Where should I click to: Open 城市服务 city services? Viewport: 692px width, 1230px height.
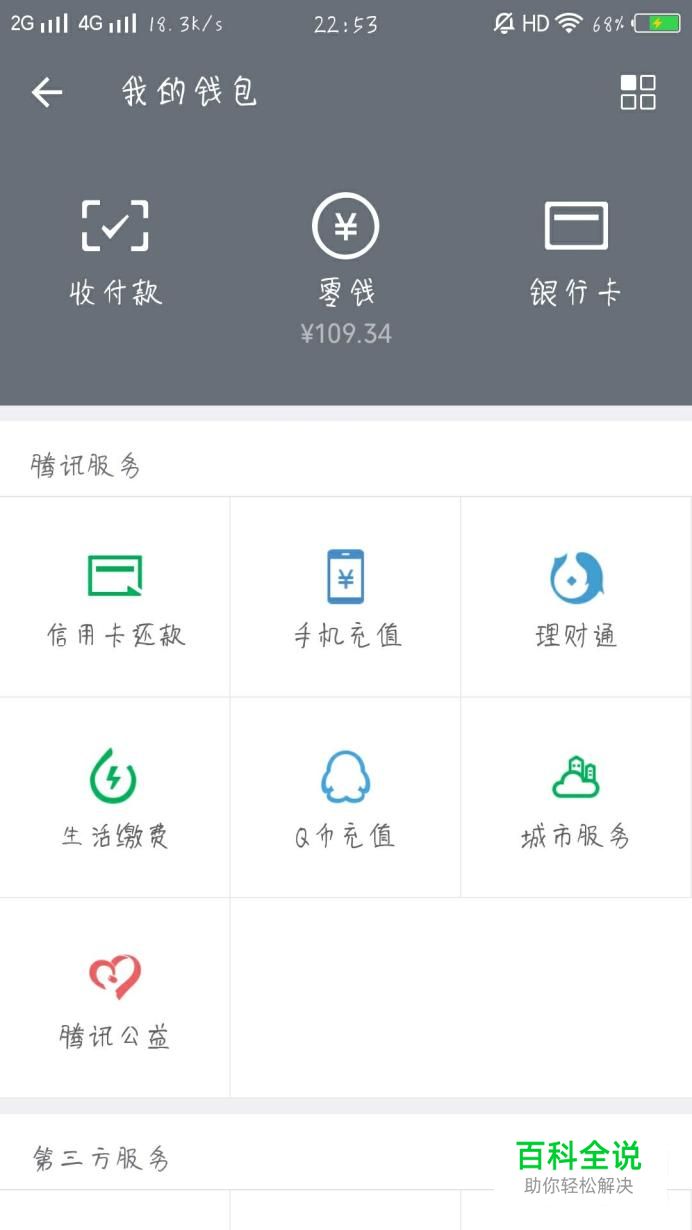pyautogui.click(x=576, y=798)
